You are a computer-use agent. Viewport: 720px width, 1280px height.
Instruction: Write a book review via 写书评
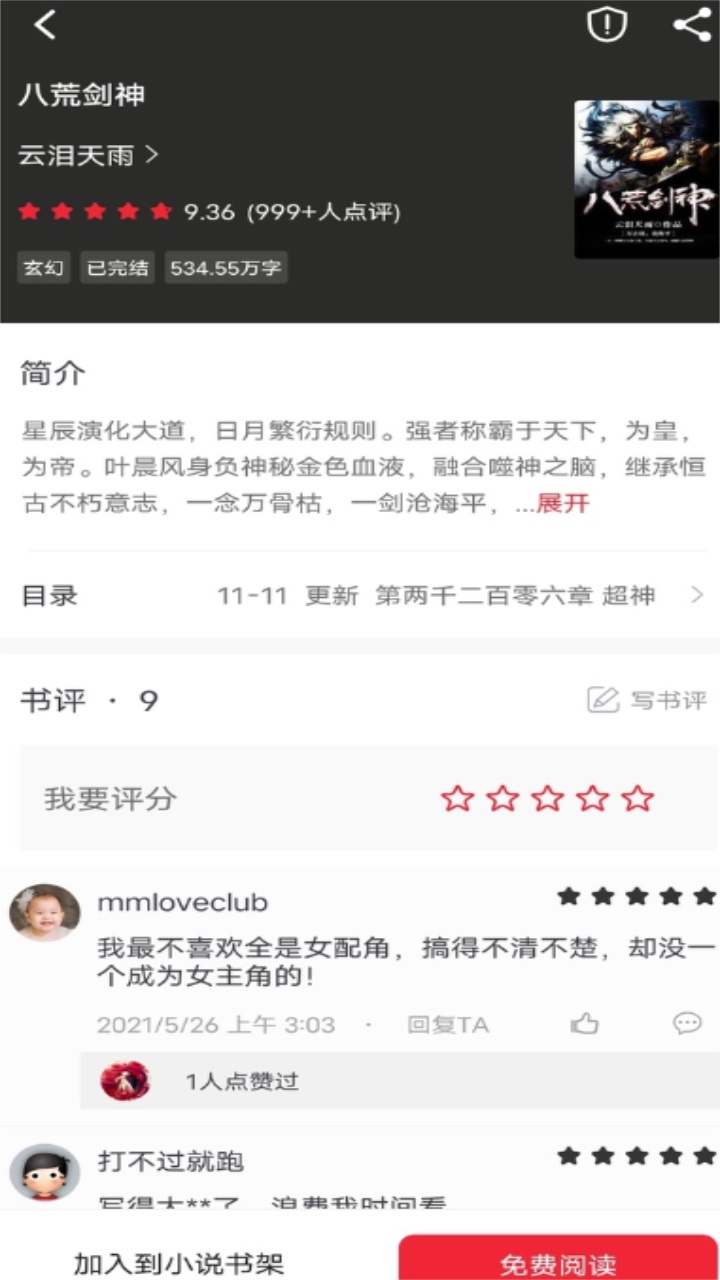647,700
